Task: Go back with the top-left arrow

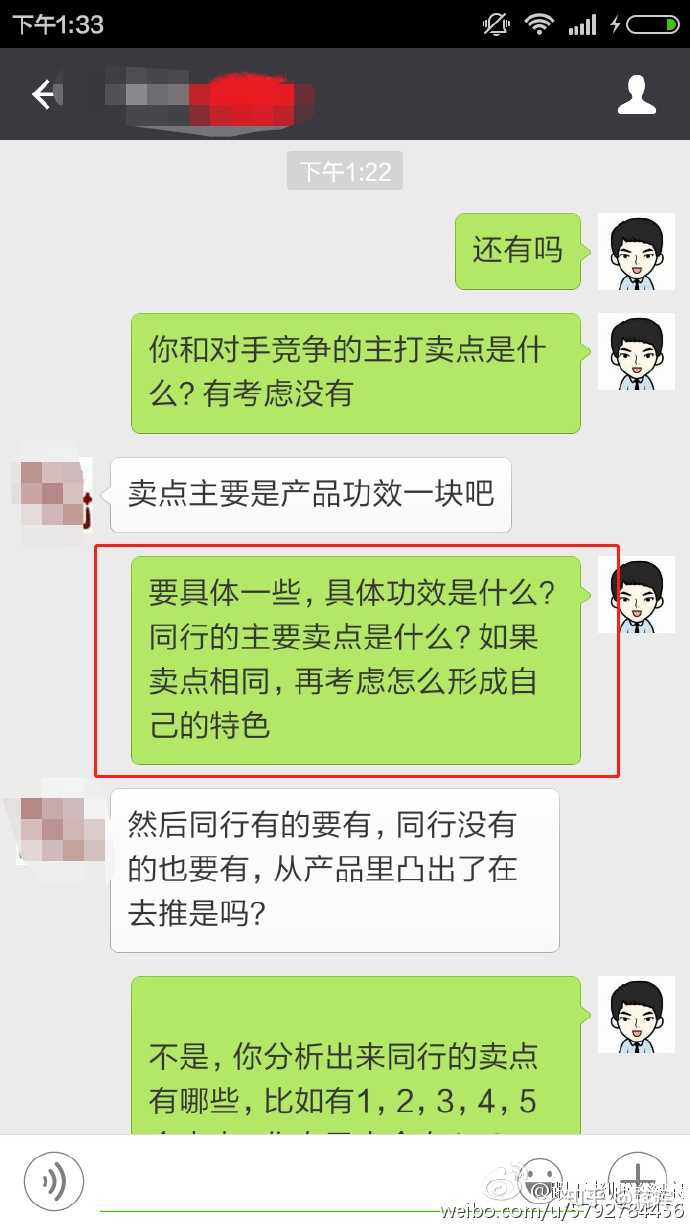Action: tap(42, 95)
